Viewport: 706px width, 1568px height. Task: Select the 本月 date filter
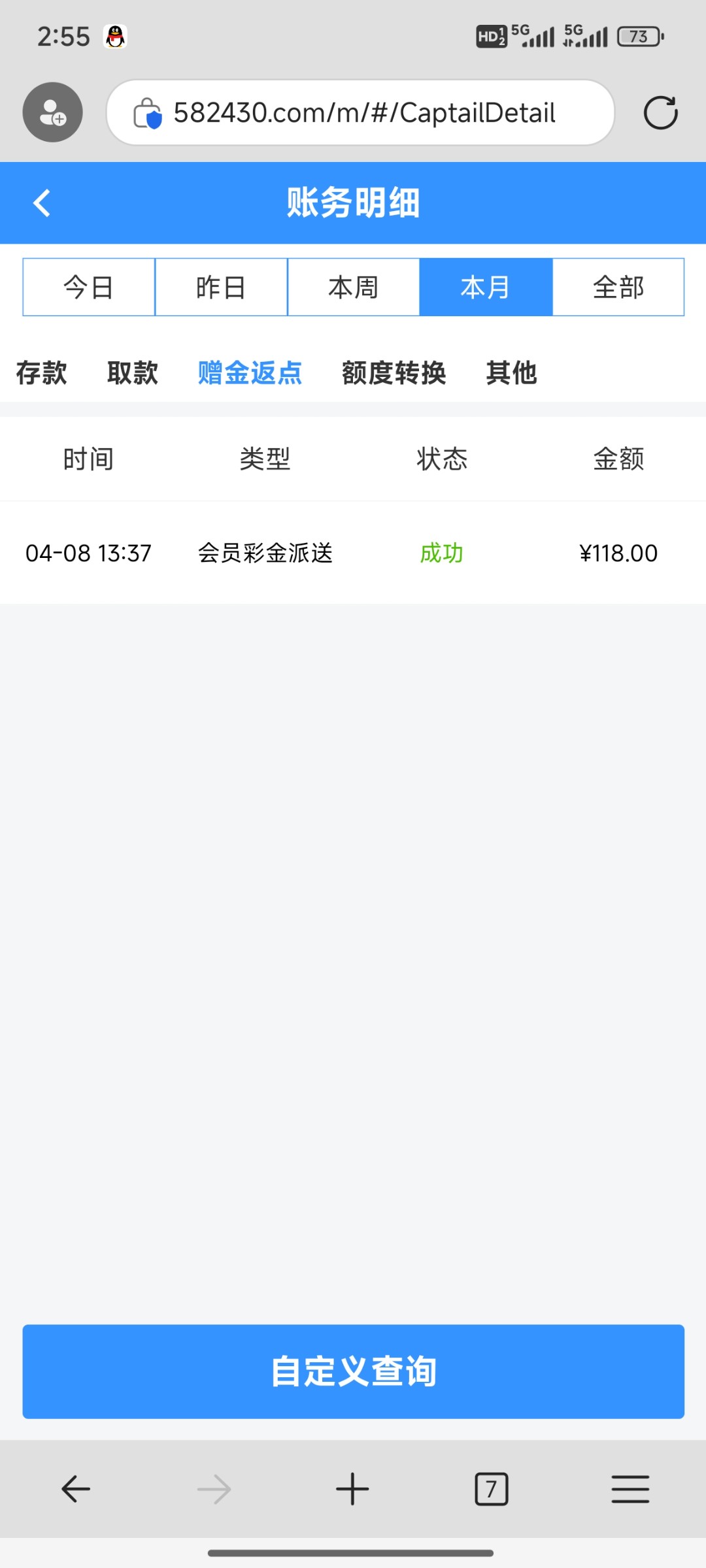(x=486, y=287)
